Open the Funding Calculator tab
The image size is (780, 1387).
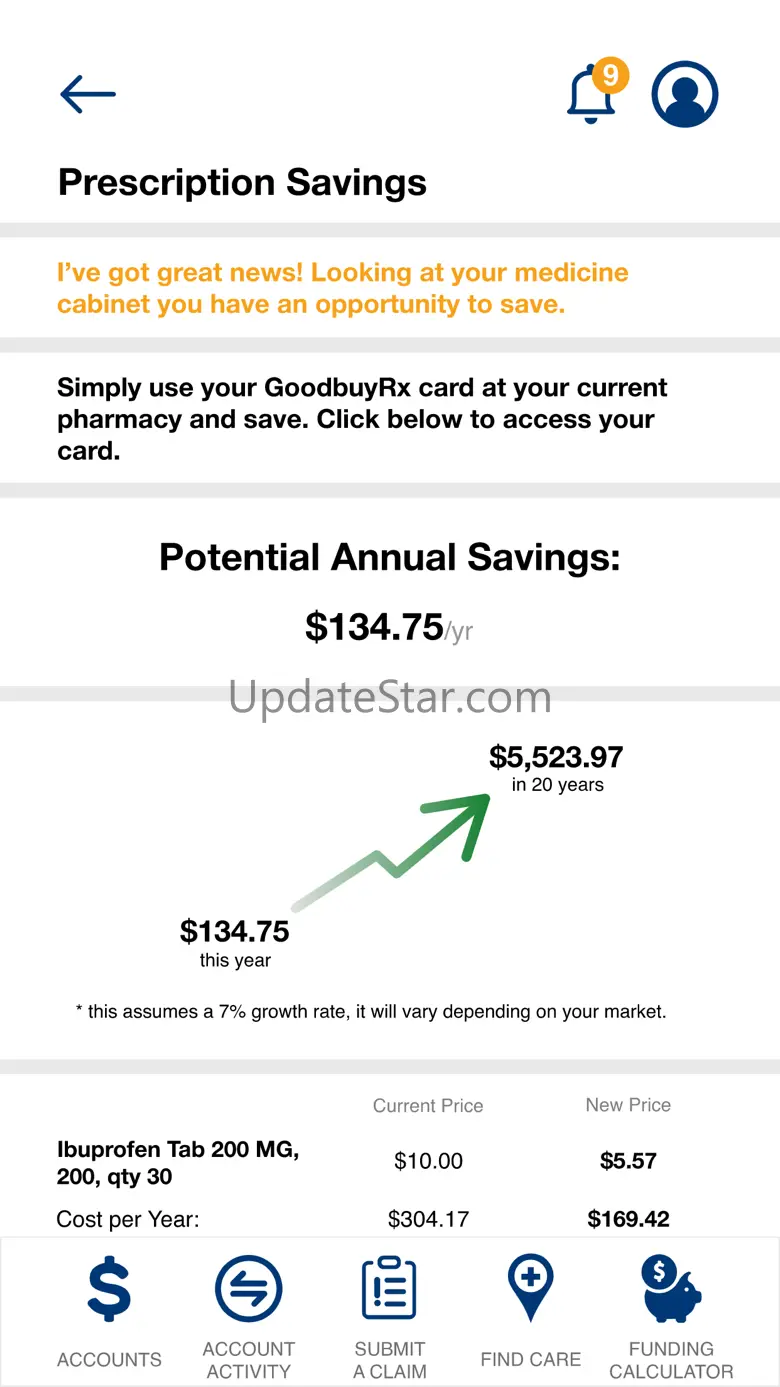point(671,1313)
